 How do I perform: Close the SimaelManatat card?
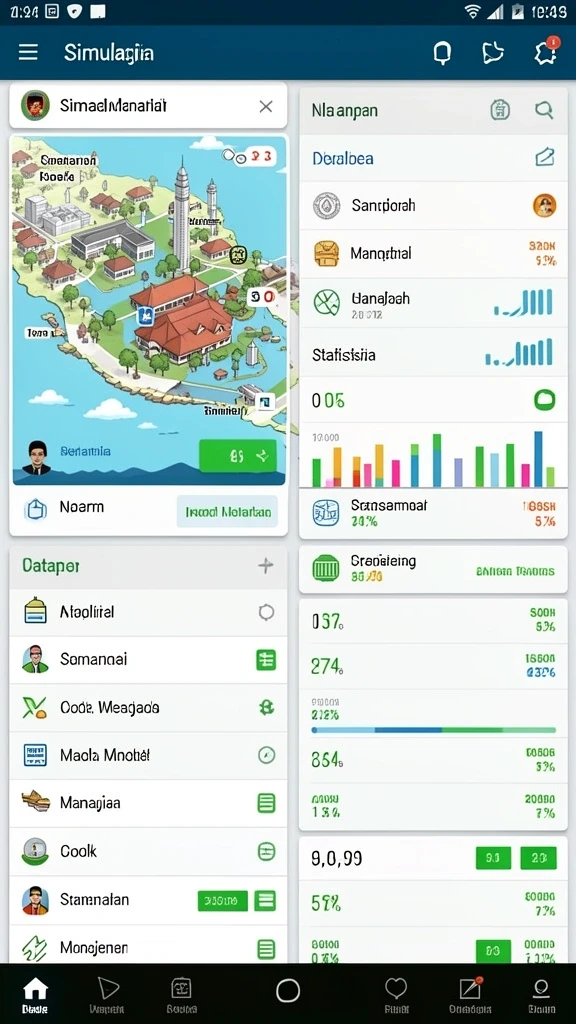point(265,106)
